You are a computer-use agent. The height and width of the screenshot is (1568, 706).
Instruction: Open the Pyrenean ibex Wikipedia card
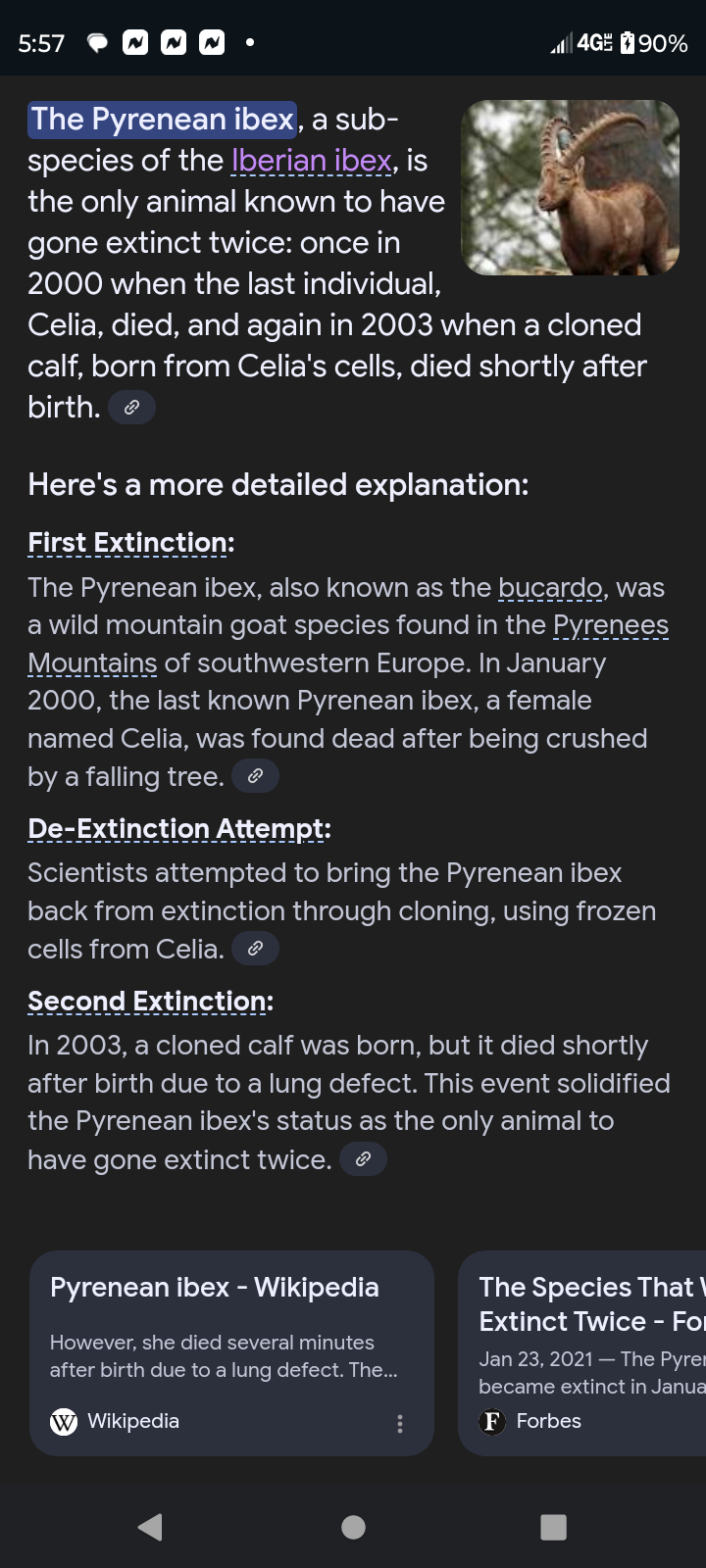[231, 1353]
